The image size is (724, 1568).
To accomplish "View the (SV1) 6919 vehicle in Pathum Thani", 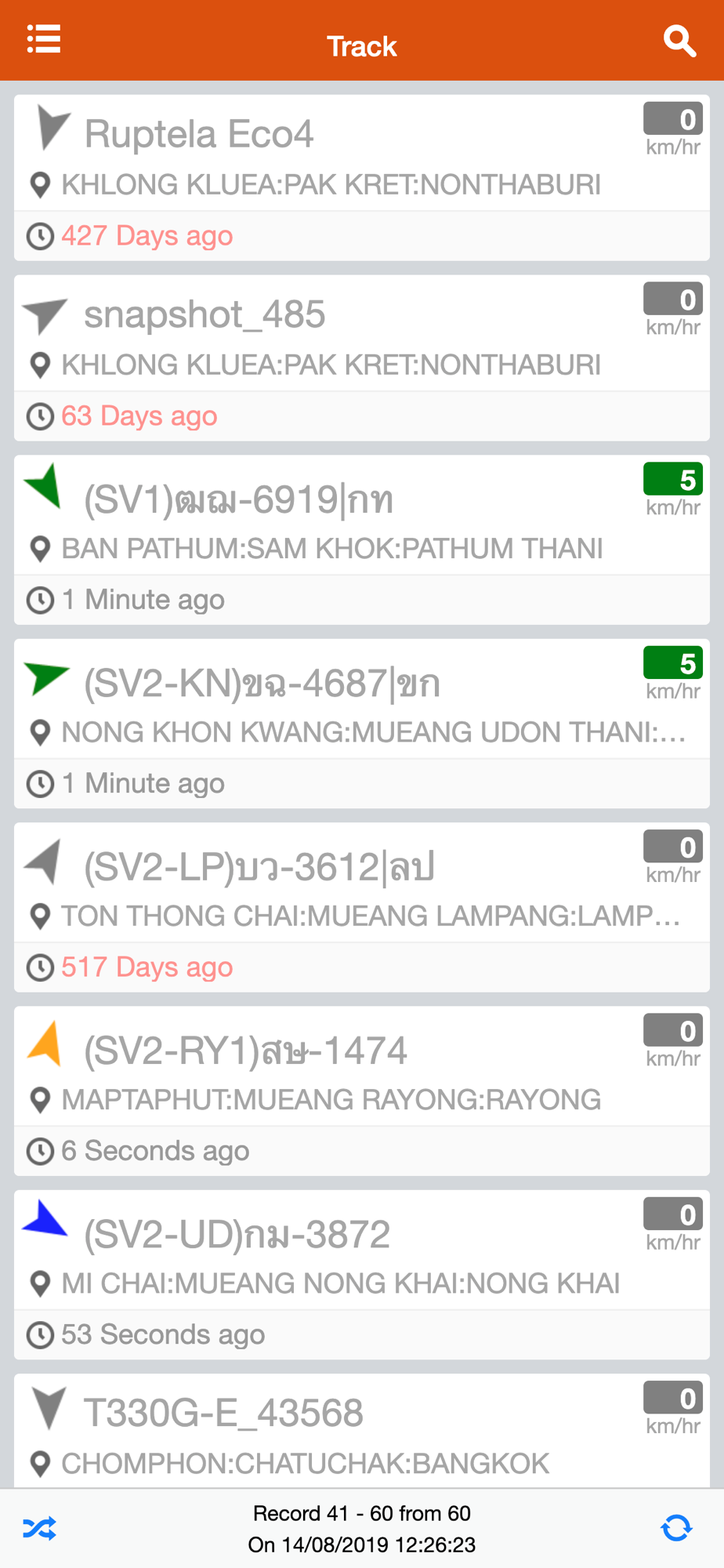I will pyautogui.click(x=362, y=540).
